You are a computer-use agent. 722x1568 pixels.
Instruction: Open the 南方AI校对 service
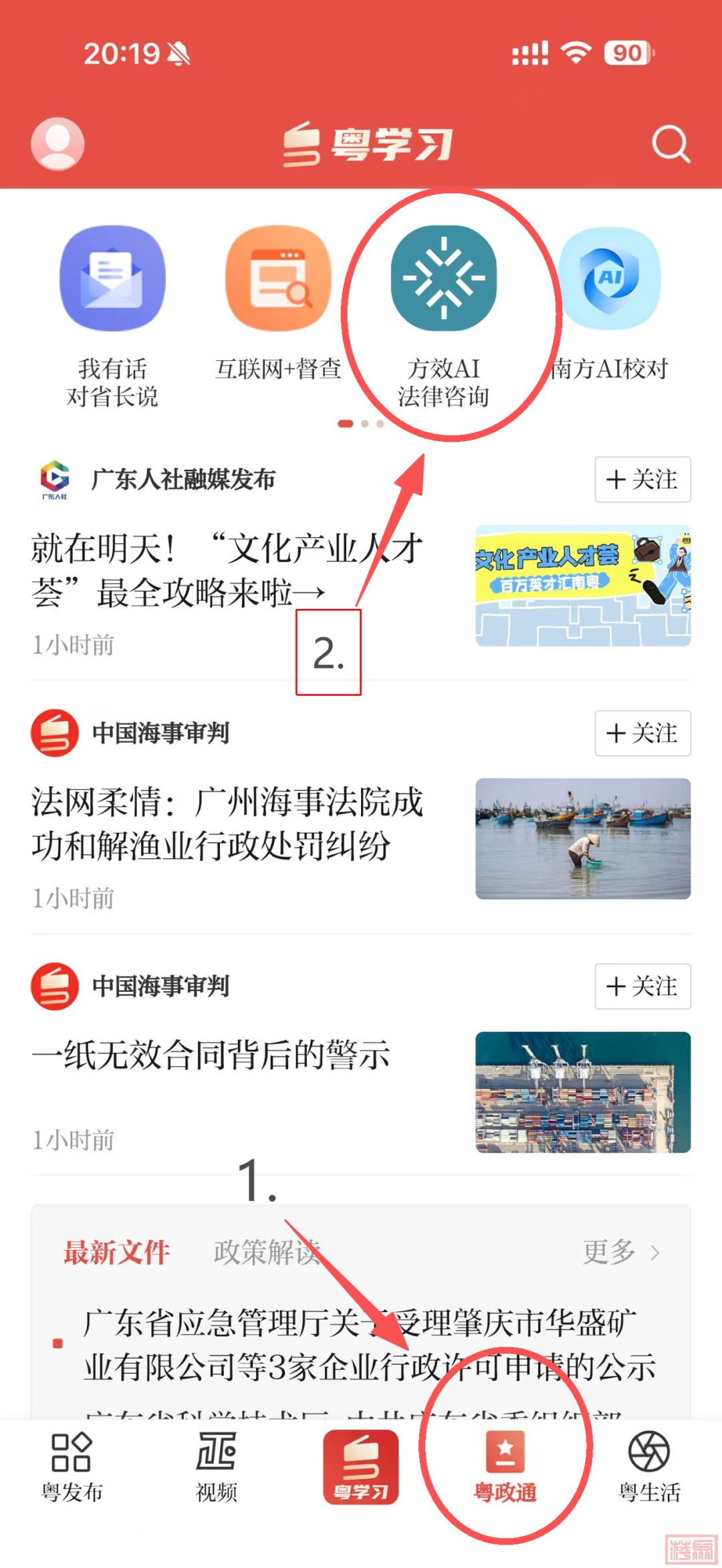612,279
